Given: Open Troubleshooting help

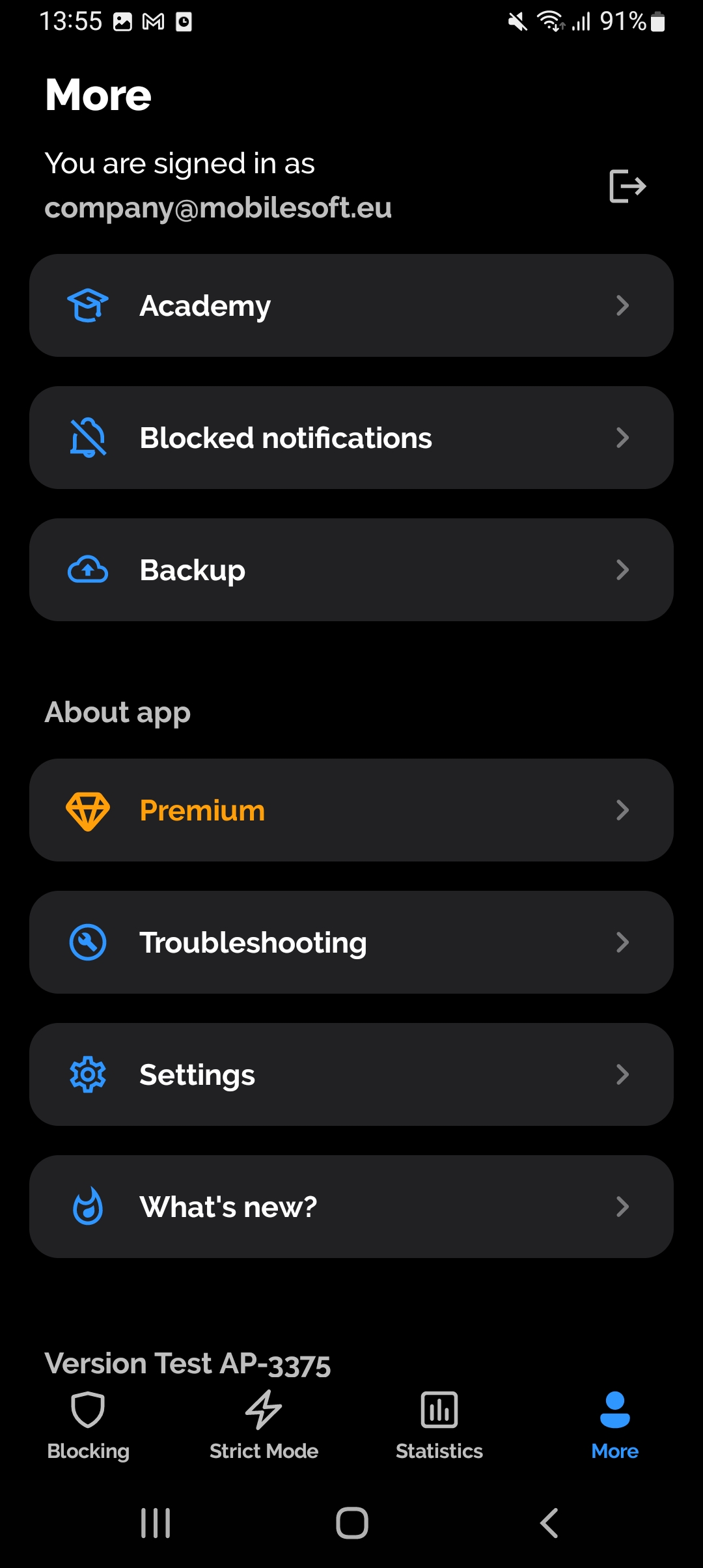Looking at the screenshot, I should click(351, 942).
